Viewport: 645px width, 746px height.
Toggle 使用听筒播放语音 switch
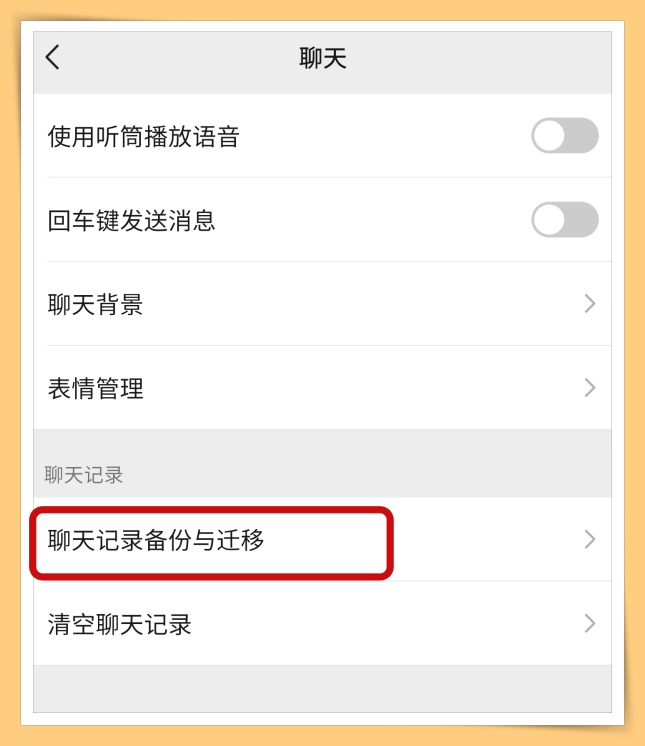click(x=564, y=136)
